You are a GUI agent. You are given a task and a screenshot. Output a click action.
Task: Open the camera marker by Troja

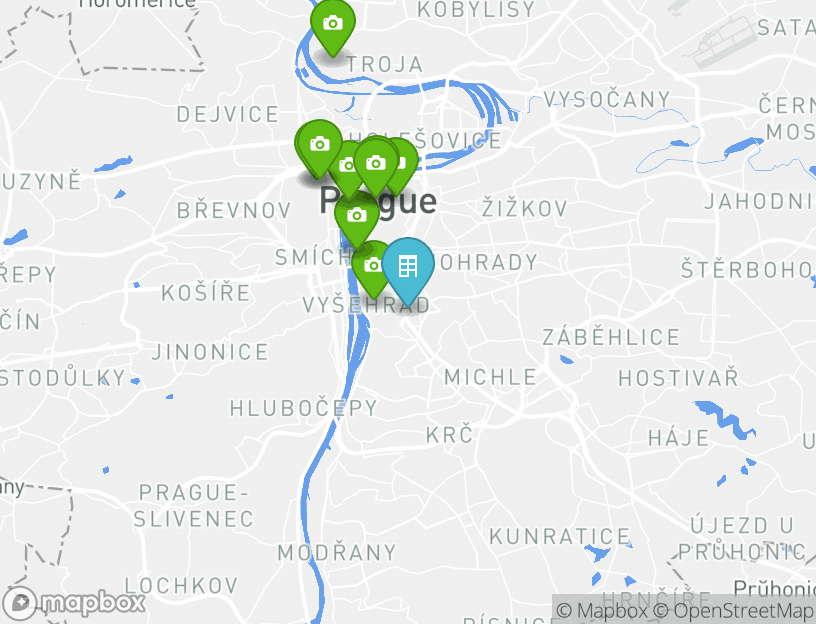[x=332, y=23]
